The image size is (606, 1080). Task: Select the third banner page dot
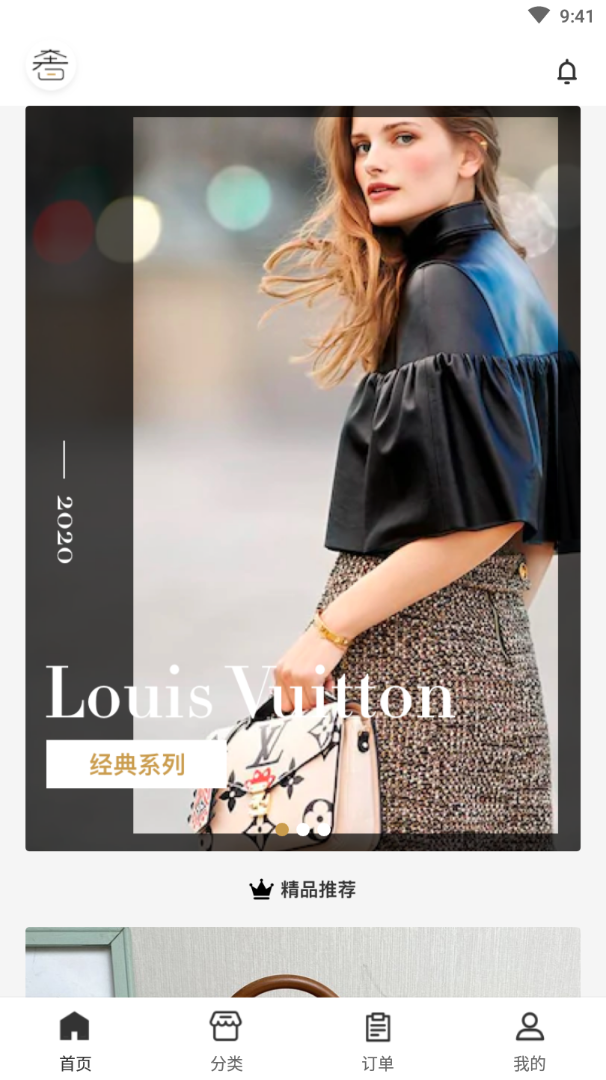point(324,829)
